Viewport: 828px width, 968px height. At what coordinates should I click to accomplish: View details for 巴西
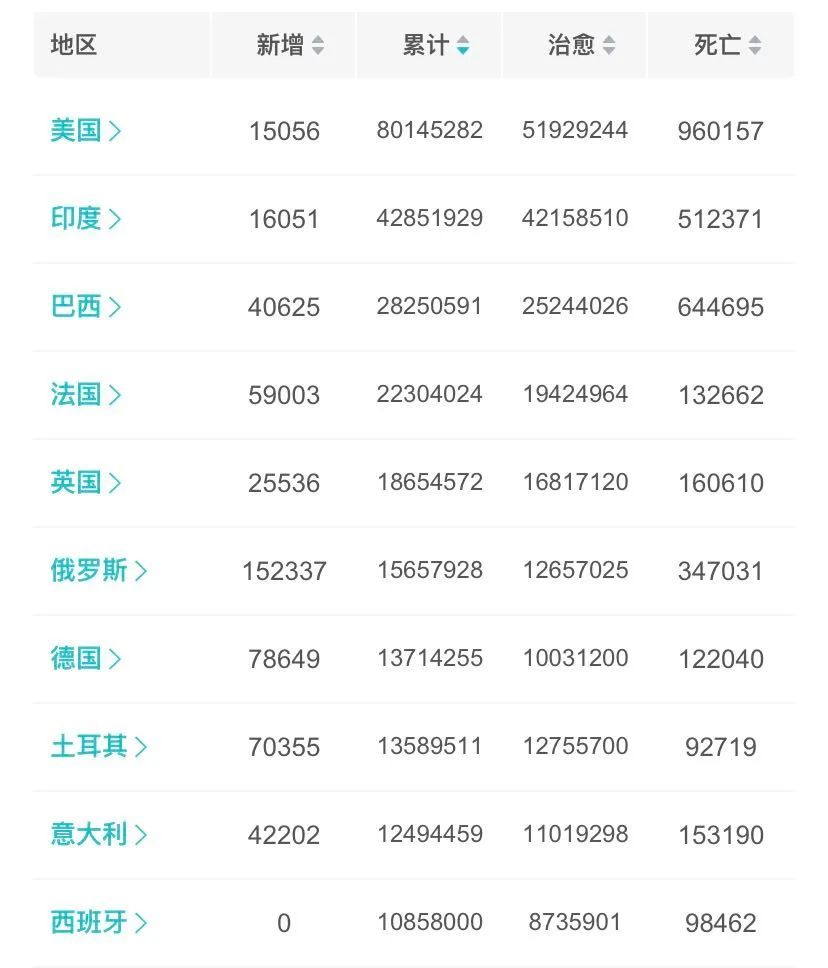pyautogui.click(x=86, y=306)
